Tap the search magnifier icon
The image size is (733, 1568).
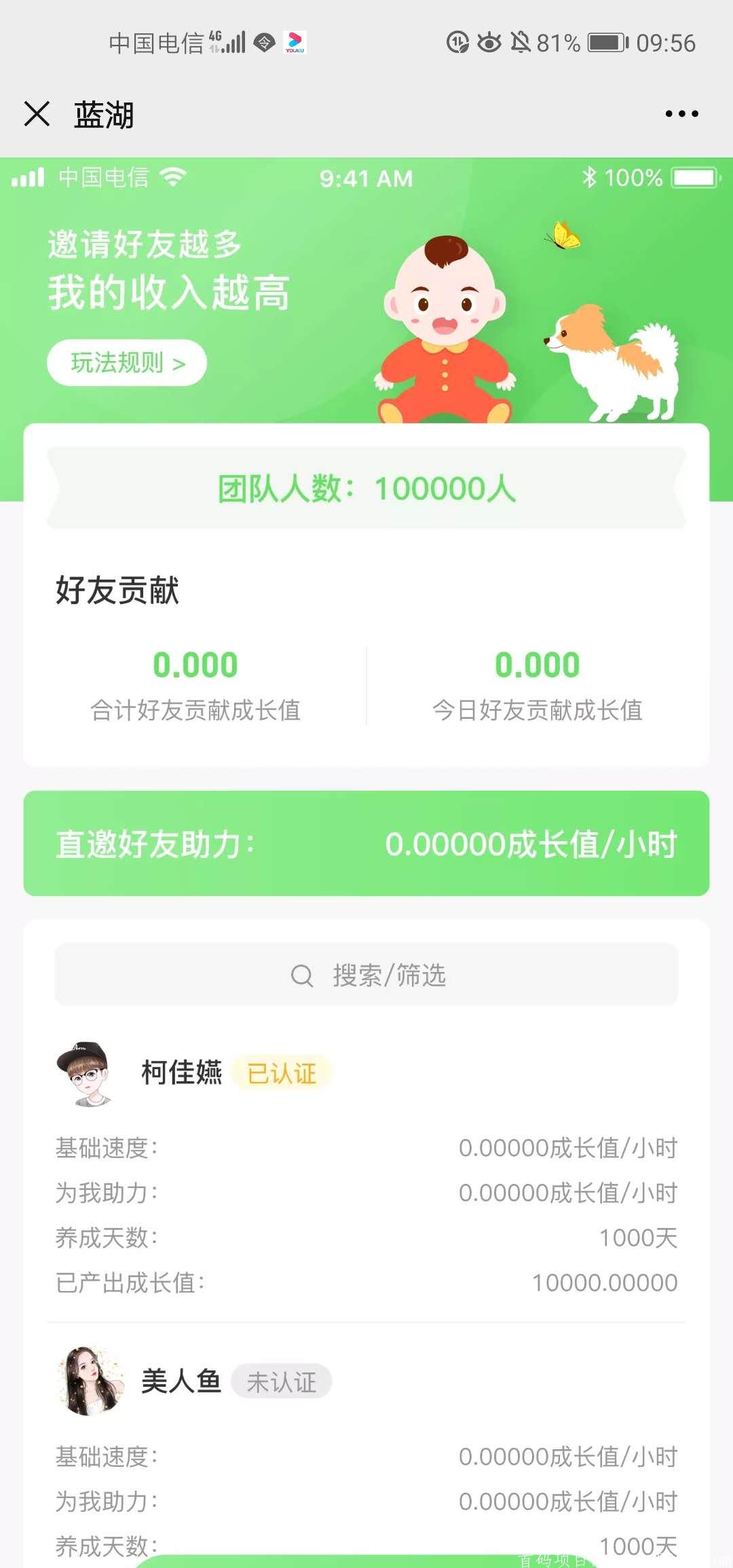point(300,975)
